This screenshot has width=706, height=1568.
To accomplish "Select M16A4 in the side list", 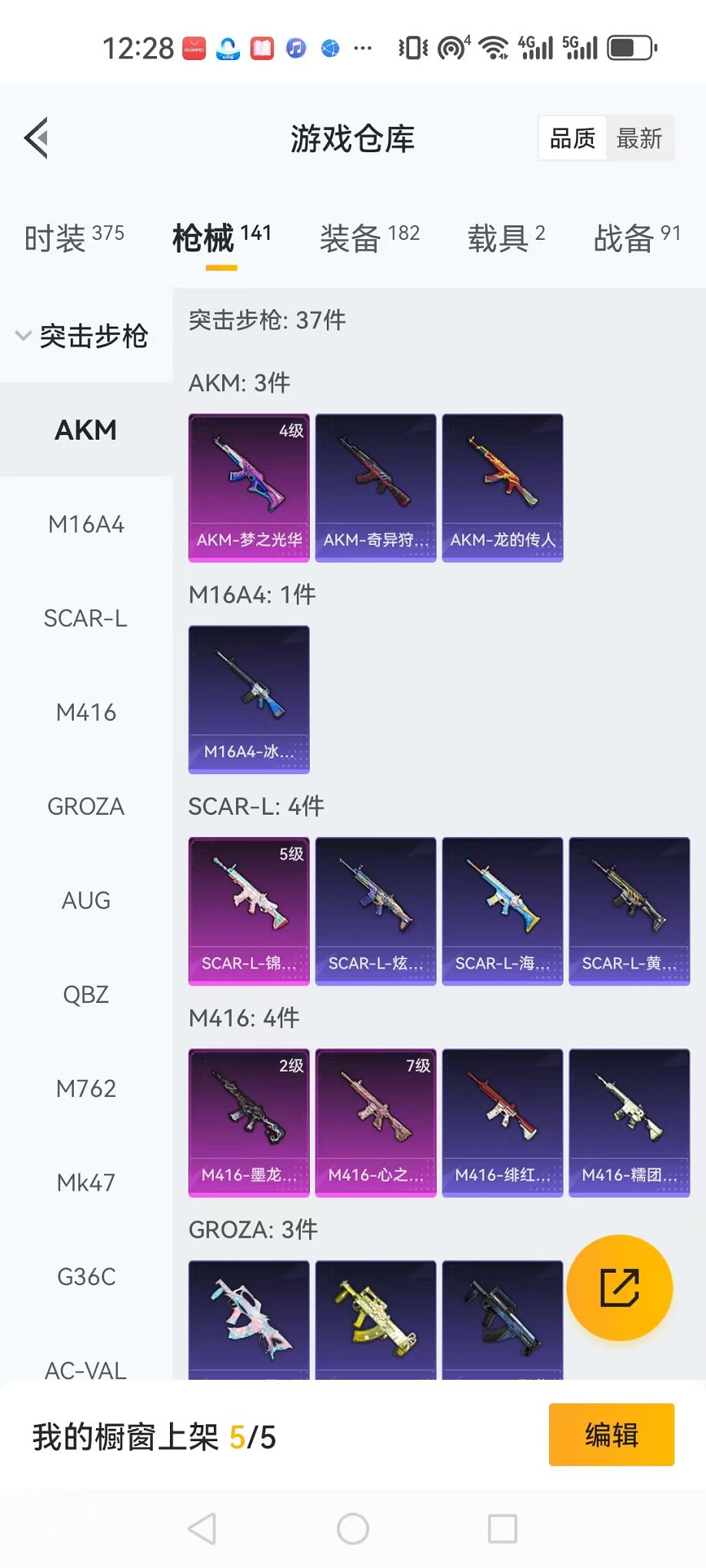I will point(86,525).
